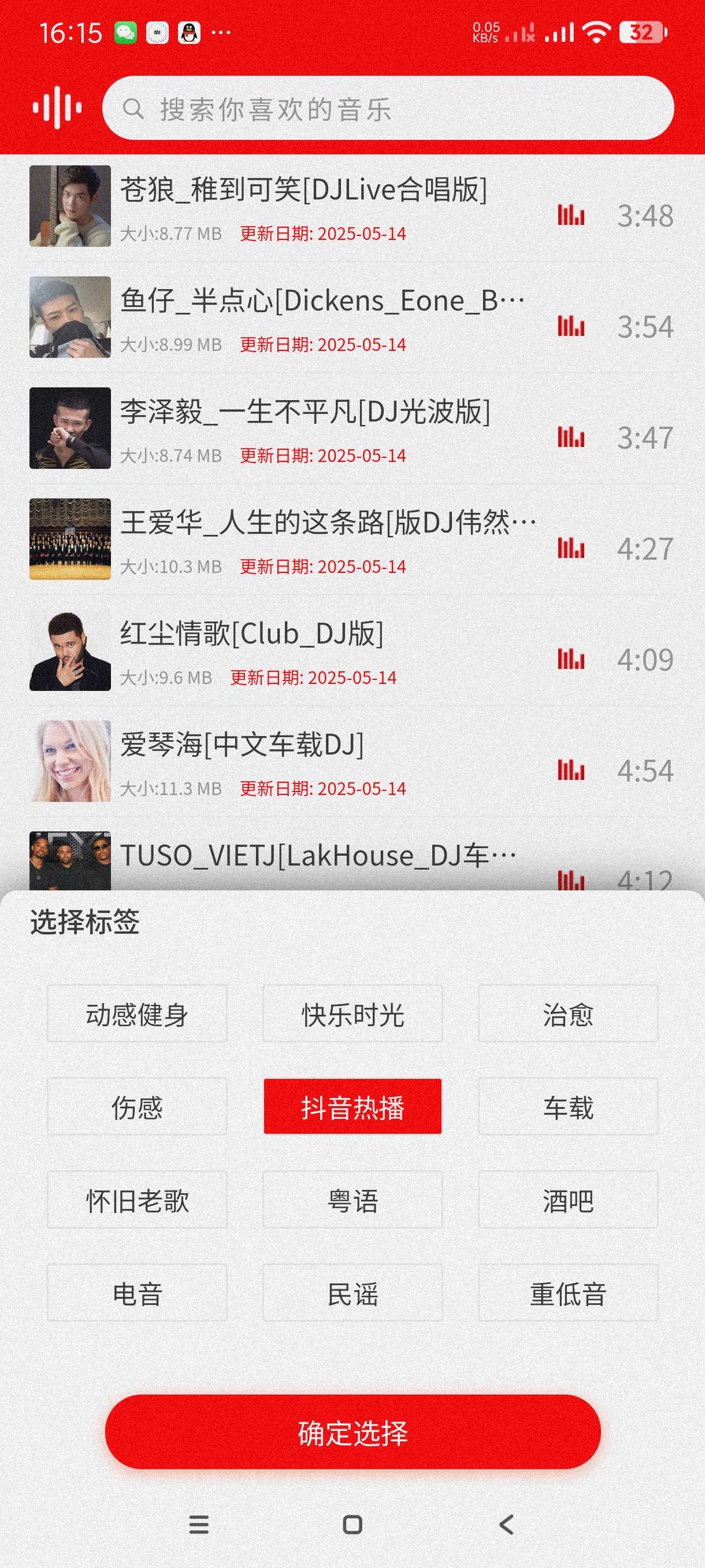Tap the search box for music
This screenshot has height=1568, width=705.
[x=388, y=109]
